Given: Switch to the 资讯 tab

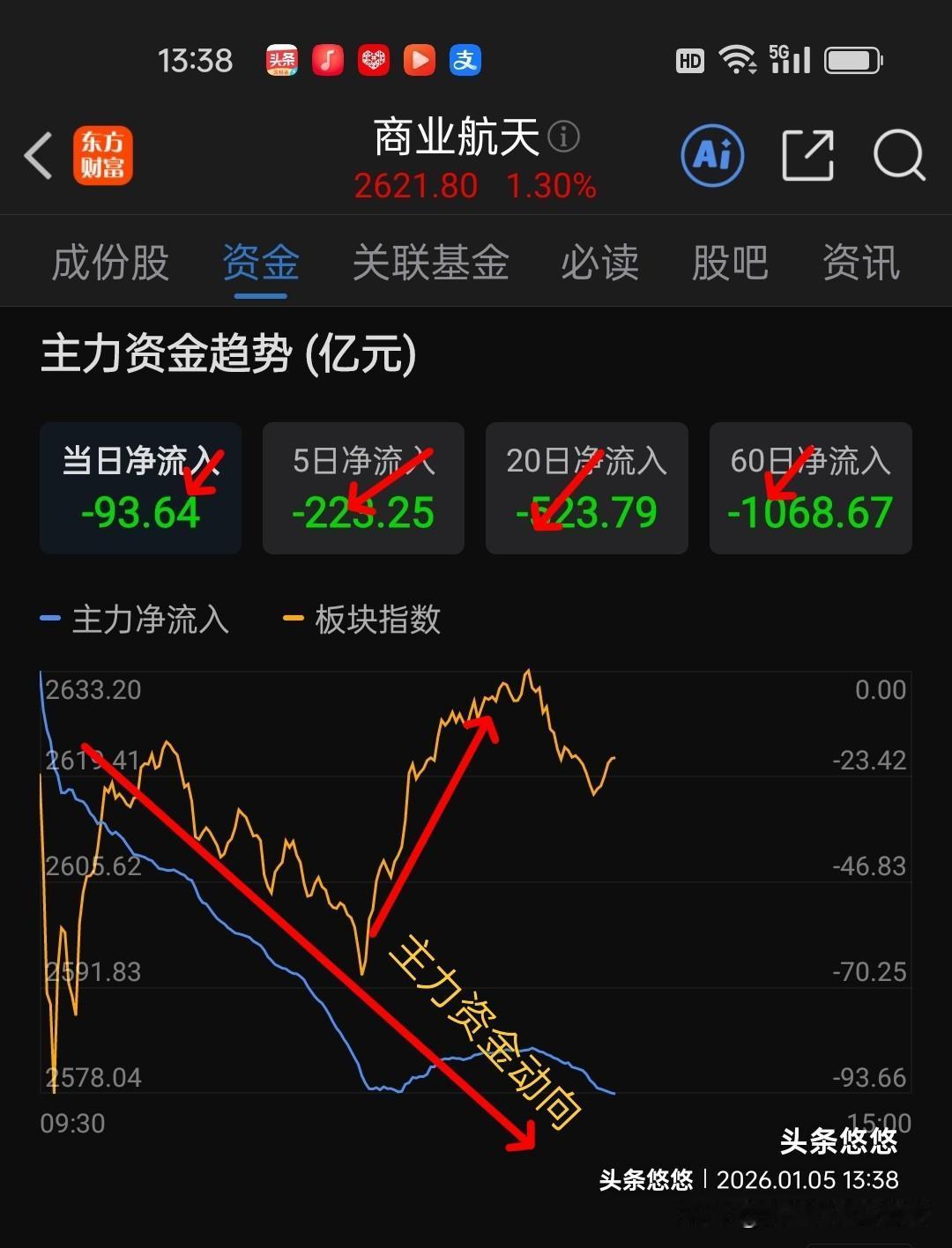Looking at the screenshot, I should [860, 263].
